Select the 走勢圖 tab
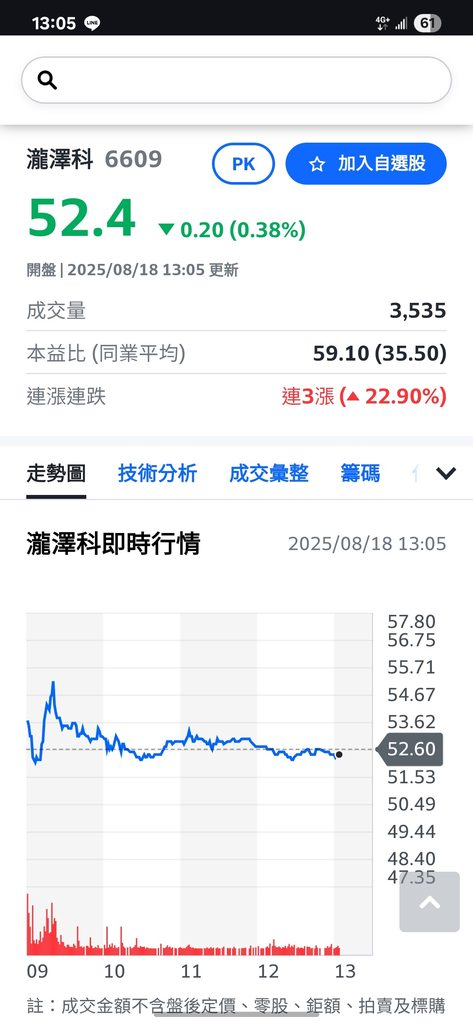The width and height of the screenshot is (473, 1024). [56, 473]
